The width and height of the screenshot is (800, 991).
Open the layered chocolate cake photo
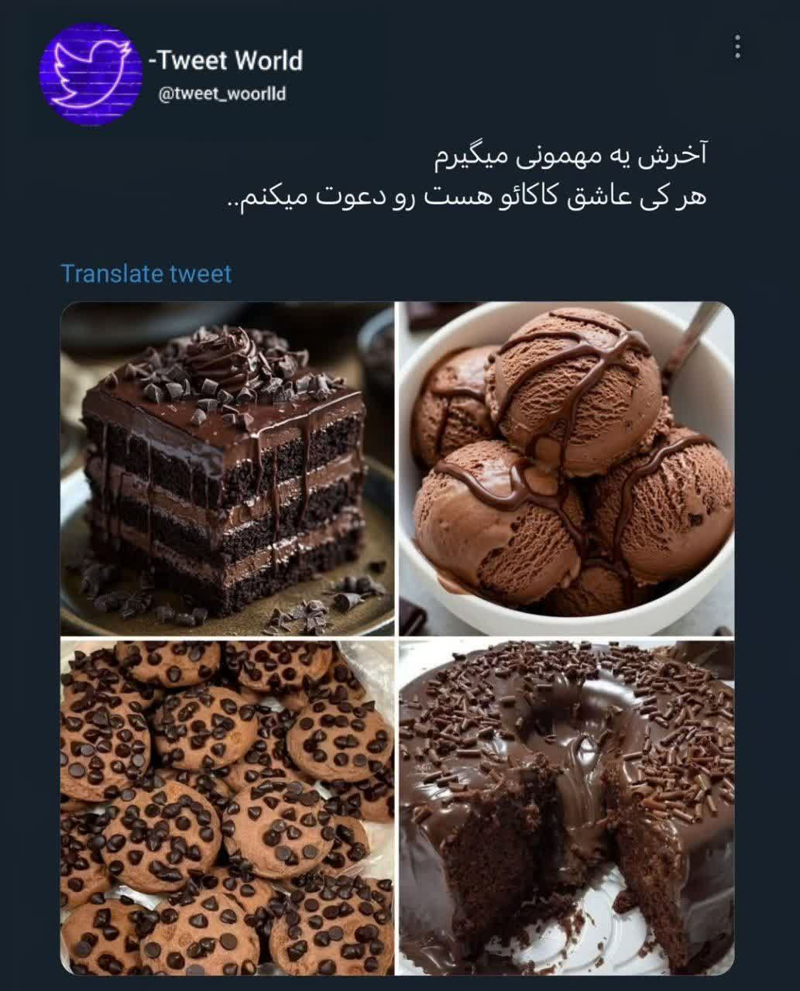click(x=227, y=468)
